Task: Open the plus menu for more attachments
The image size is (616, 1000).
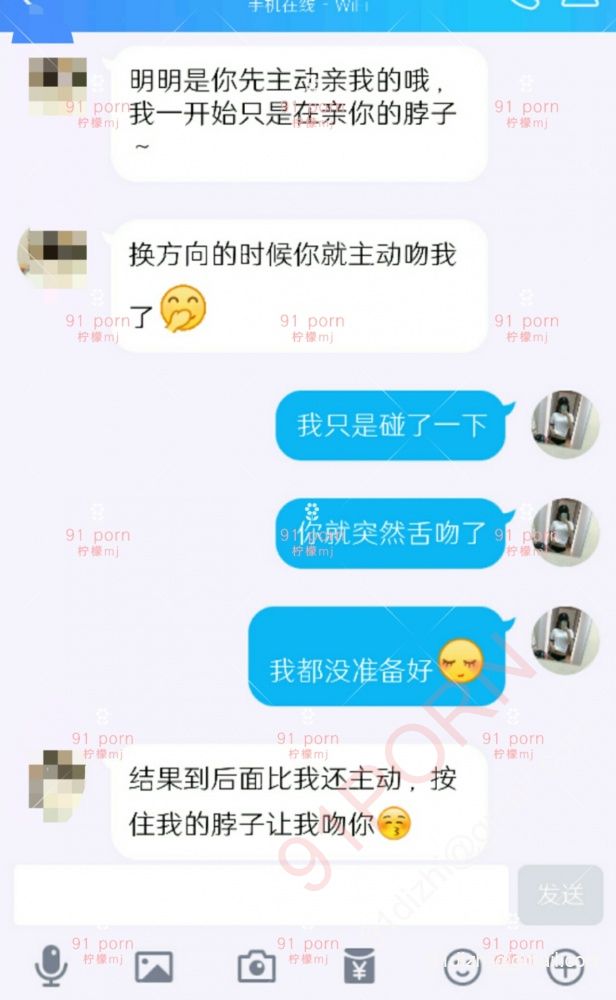Action: (x=565, y=966)
